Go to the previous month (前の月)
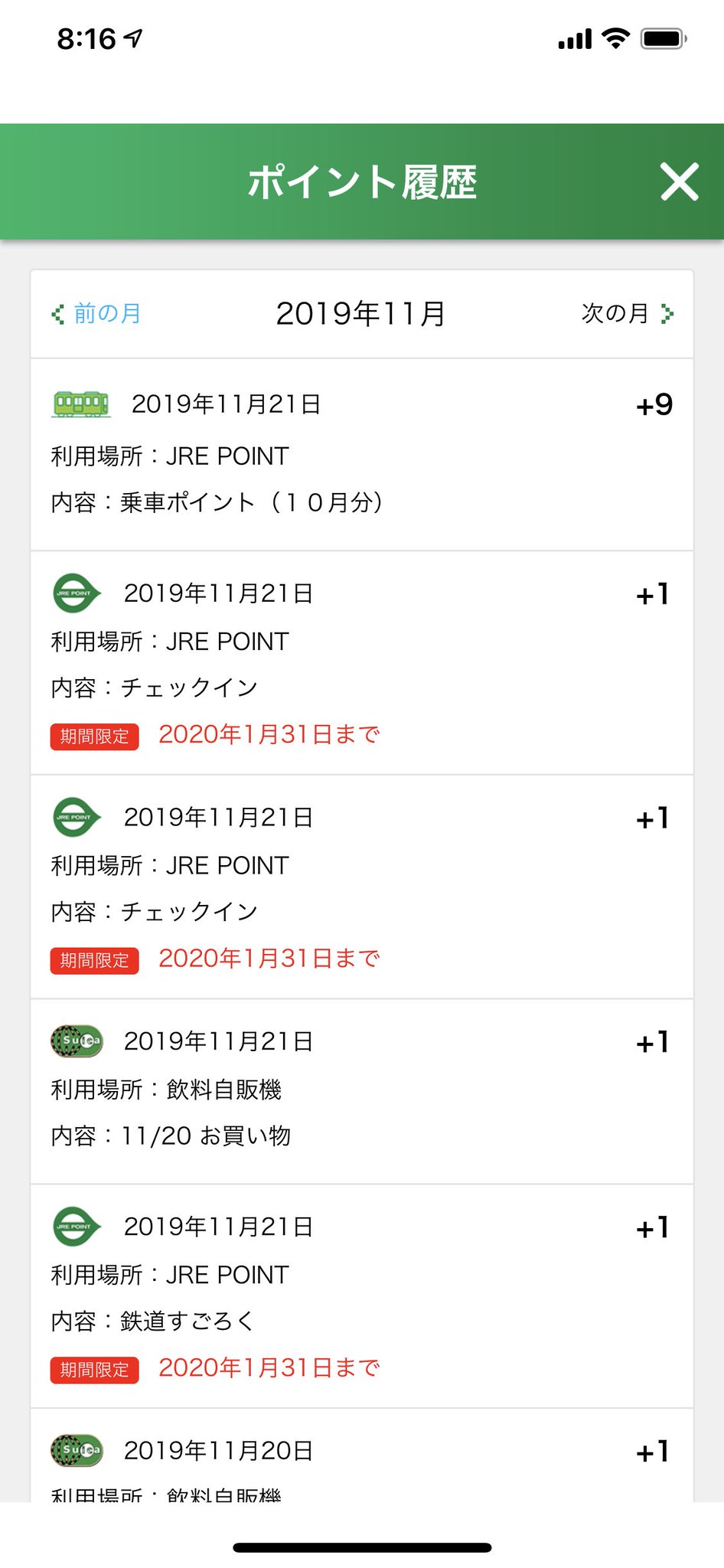Viewport: 724px width, 1568px height. click(97, 314)
